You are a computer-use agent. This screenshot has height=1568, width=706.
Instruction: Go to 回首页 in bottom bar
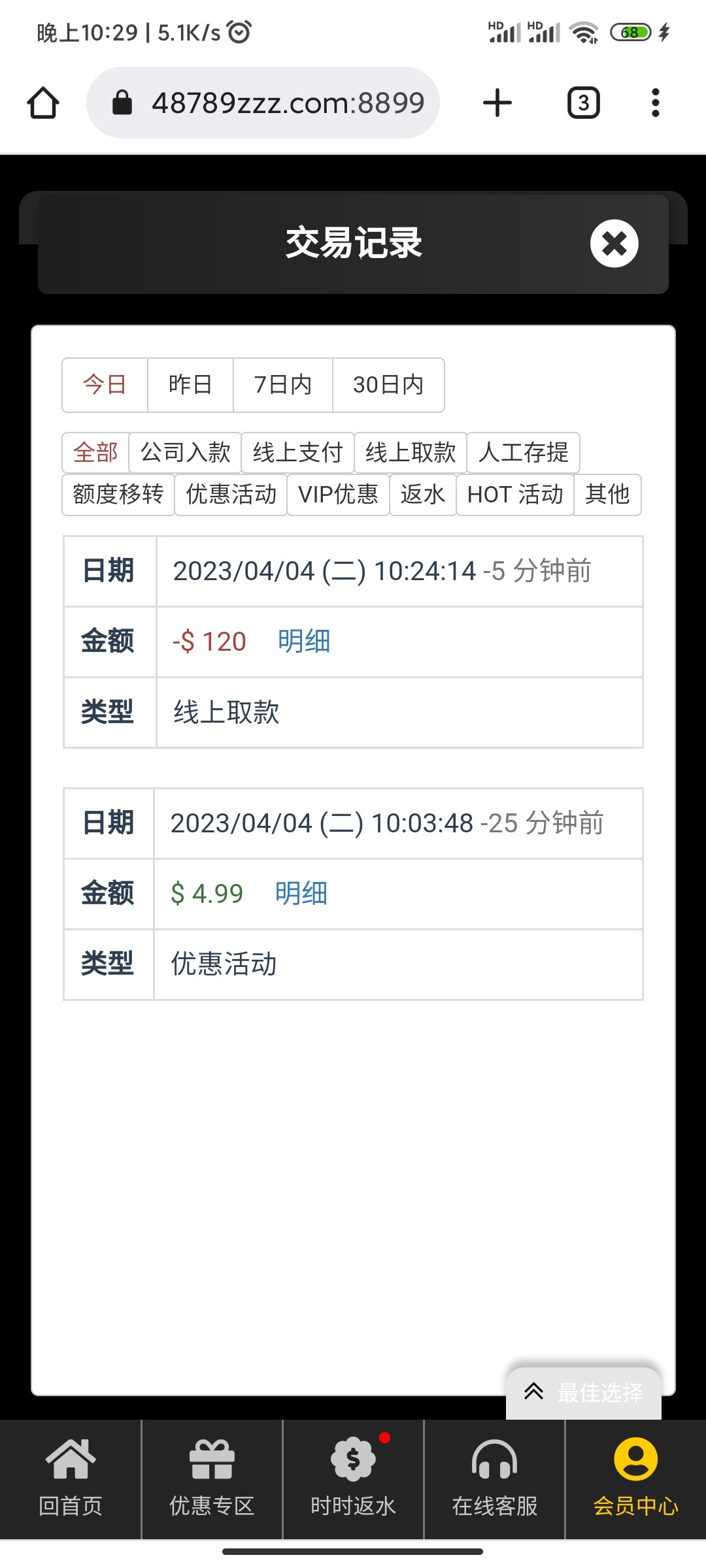71,1479
